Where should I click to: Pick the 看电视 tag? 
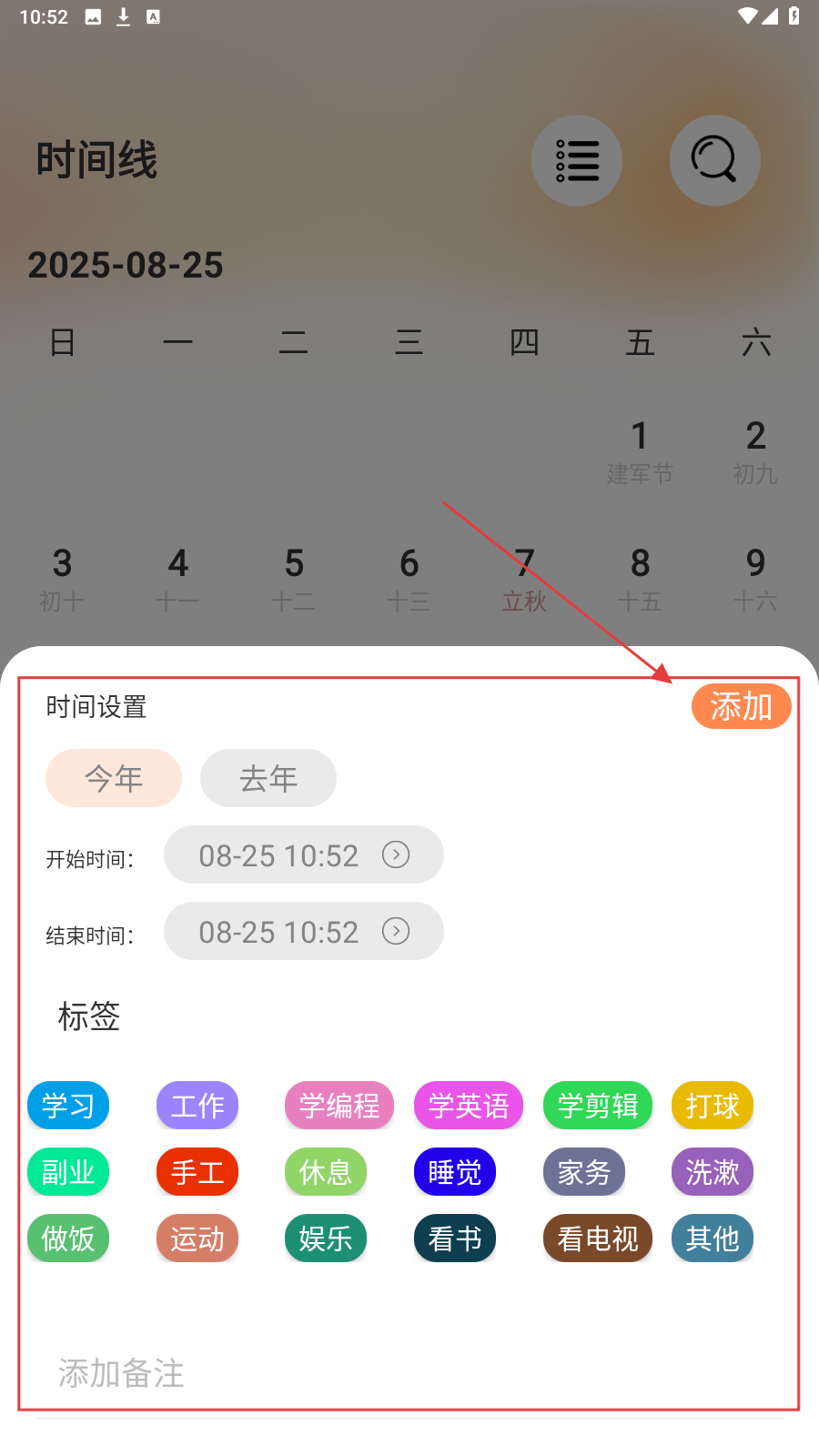coord(598,1239)
